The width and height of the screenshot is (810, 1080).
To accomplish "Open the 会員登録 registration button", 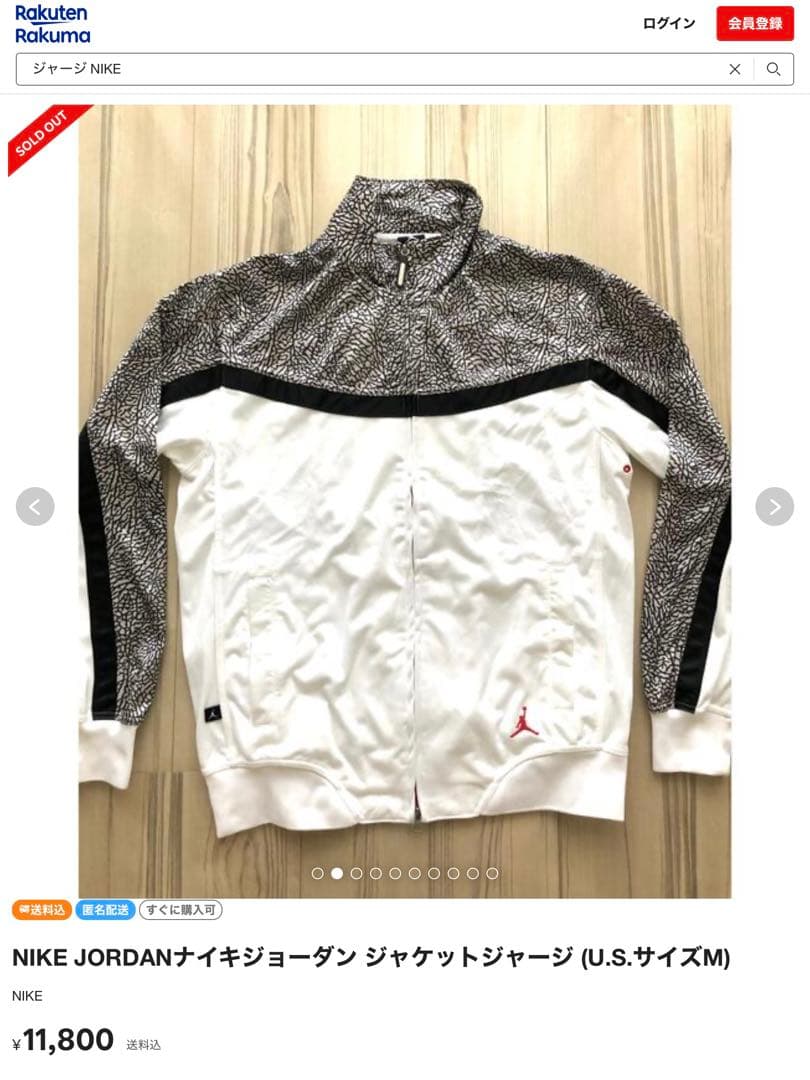I will (x=755, y=24).
